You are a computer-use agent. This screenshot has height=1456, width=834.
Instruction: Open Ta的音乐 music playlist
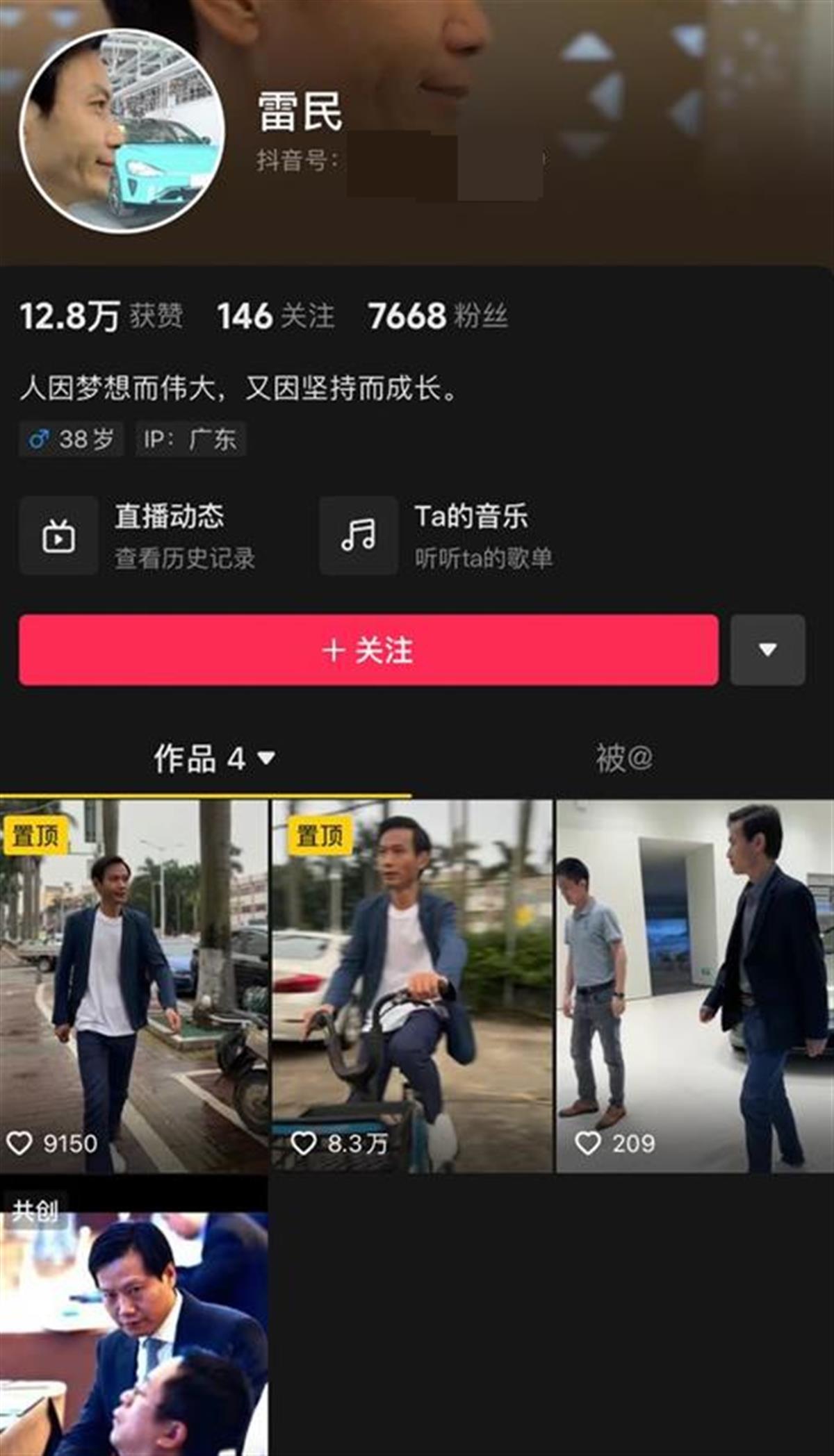click(438, 536)
